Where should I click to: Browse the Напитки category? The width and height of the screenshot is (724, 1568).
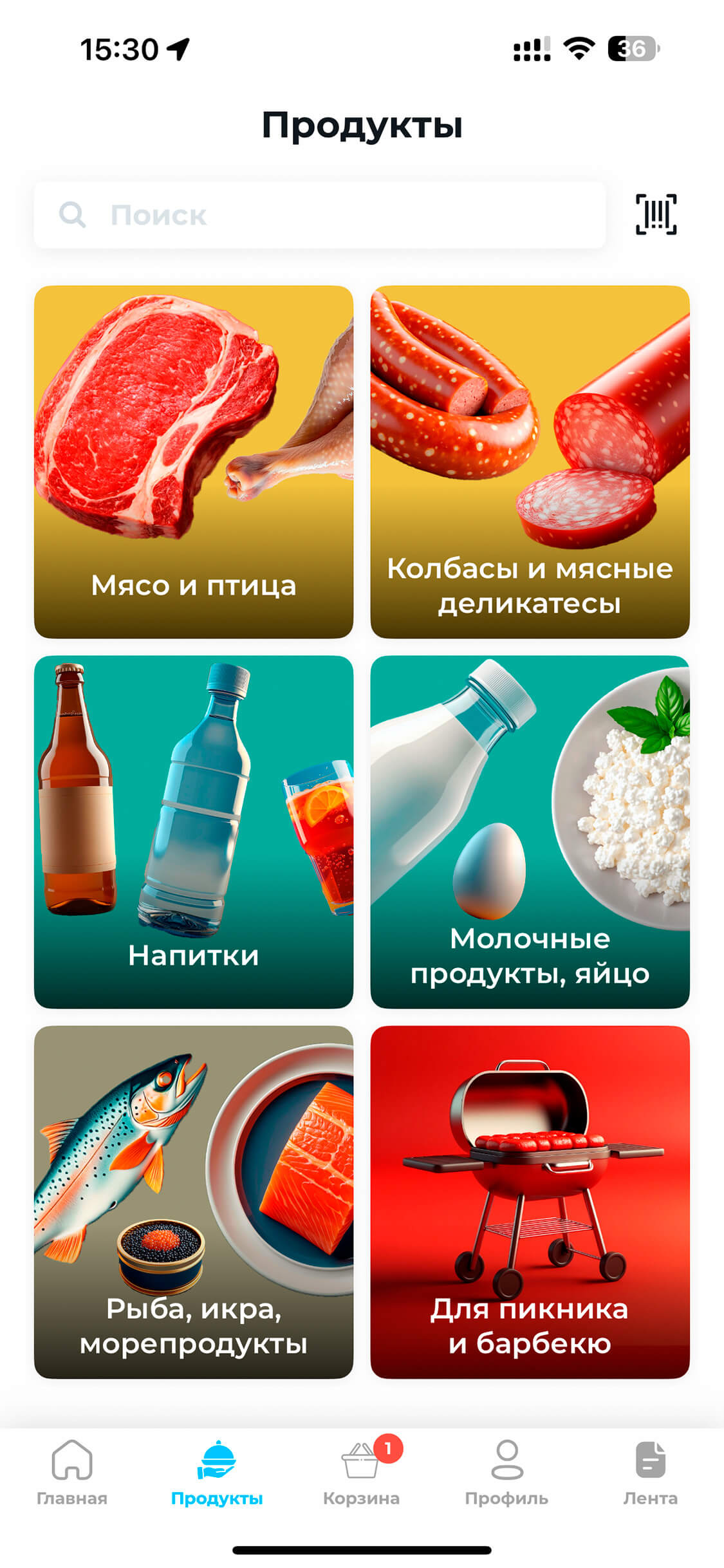(194, 832)
